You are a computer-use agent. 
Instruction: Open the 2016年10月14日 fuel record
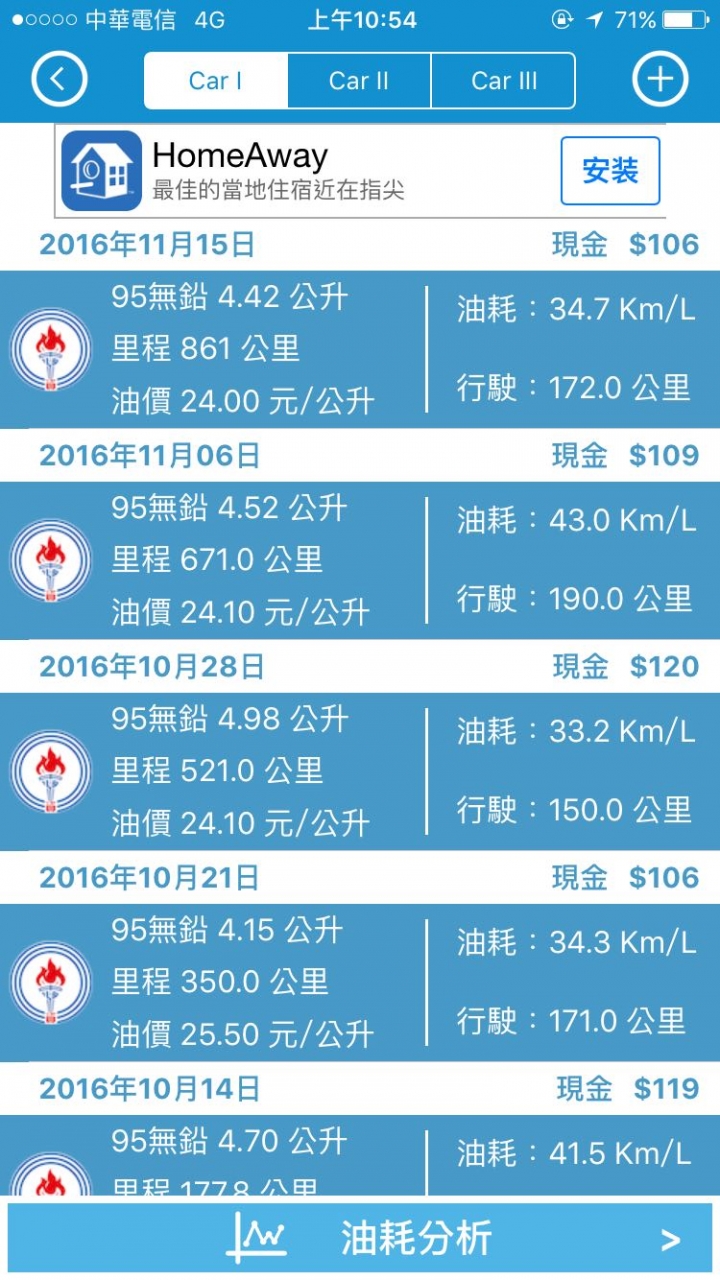pos(360,1156)
